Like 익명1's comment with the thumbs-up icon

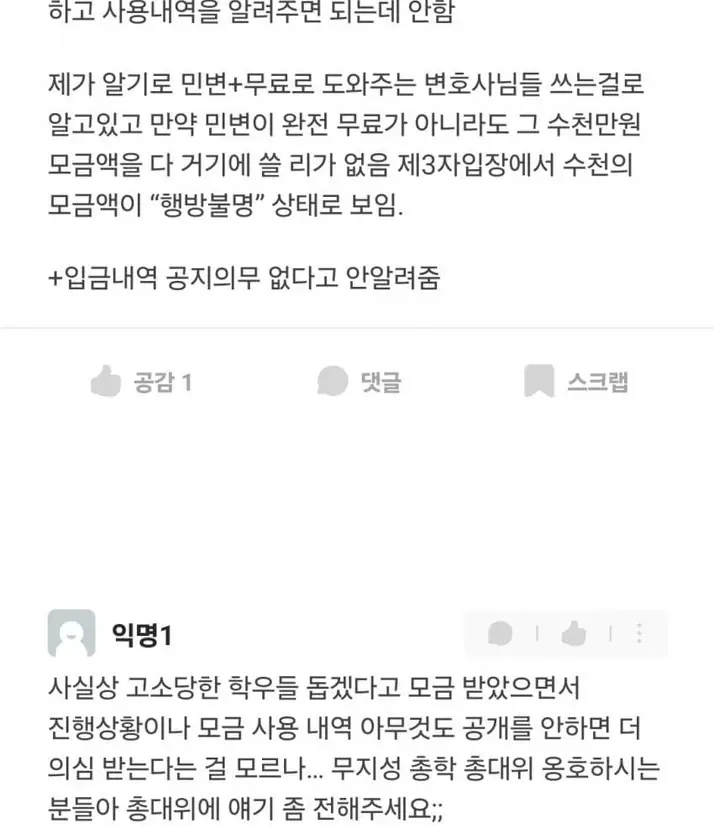pyautogui.click(x=573, y=633)
